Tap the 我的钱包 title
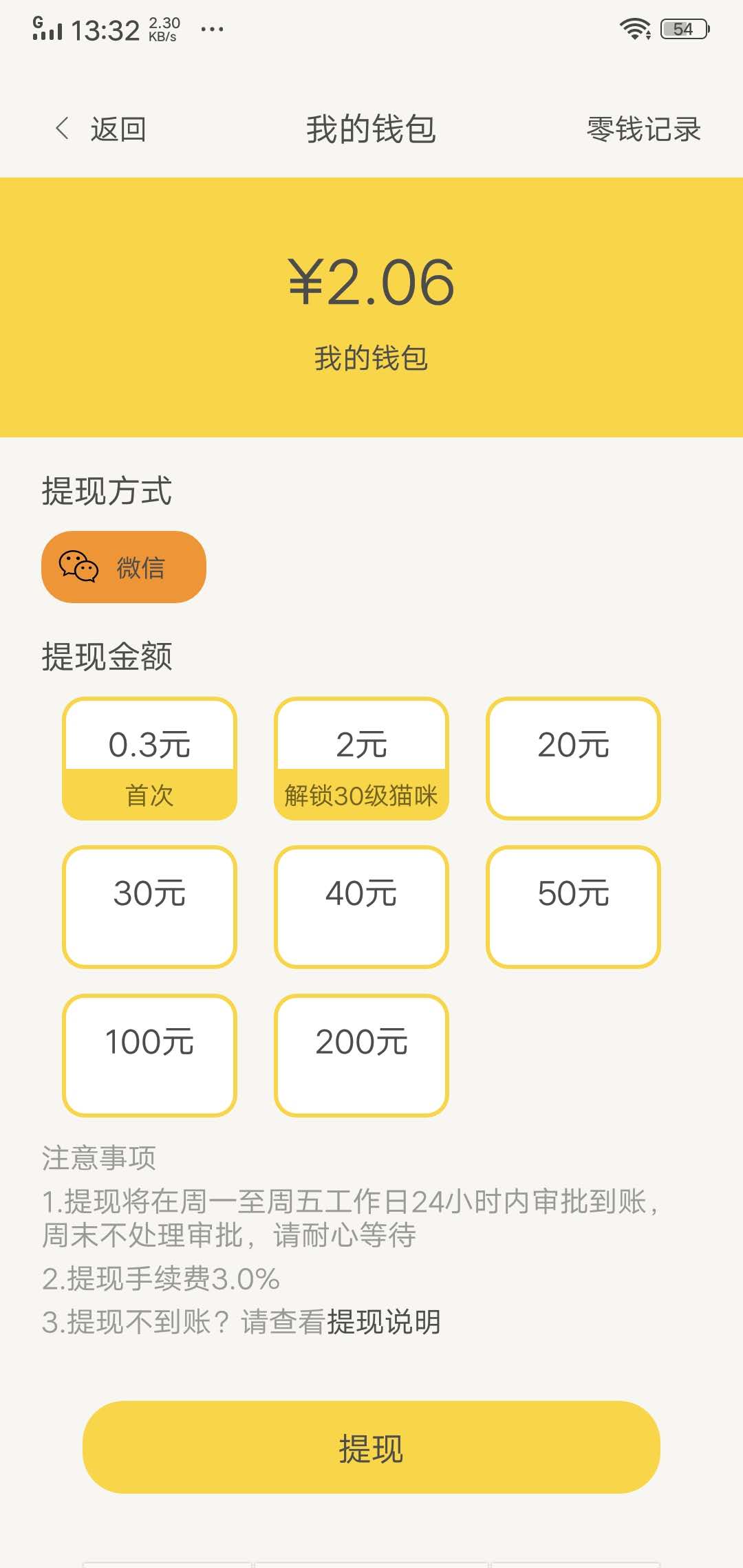The width and height of the screenshot is (743, 1568). click(371, 131)
